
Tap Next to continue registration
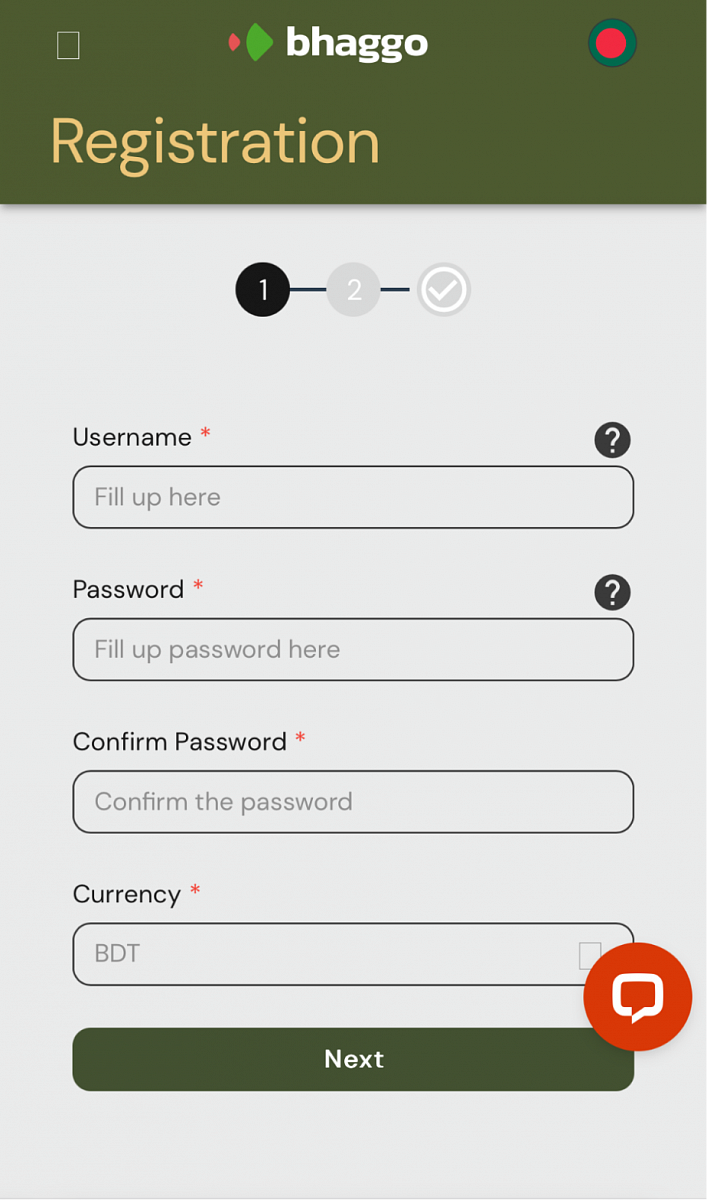353,1059
